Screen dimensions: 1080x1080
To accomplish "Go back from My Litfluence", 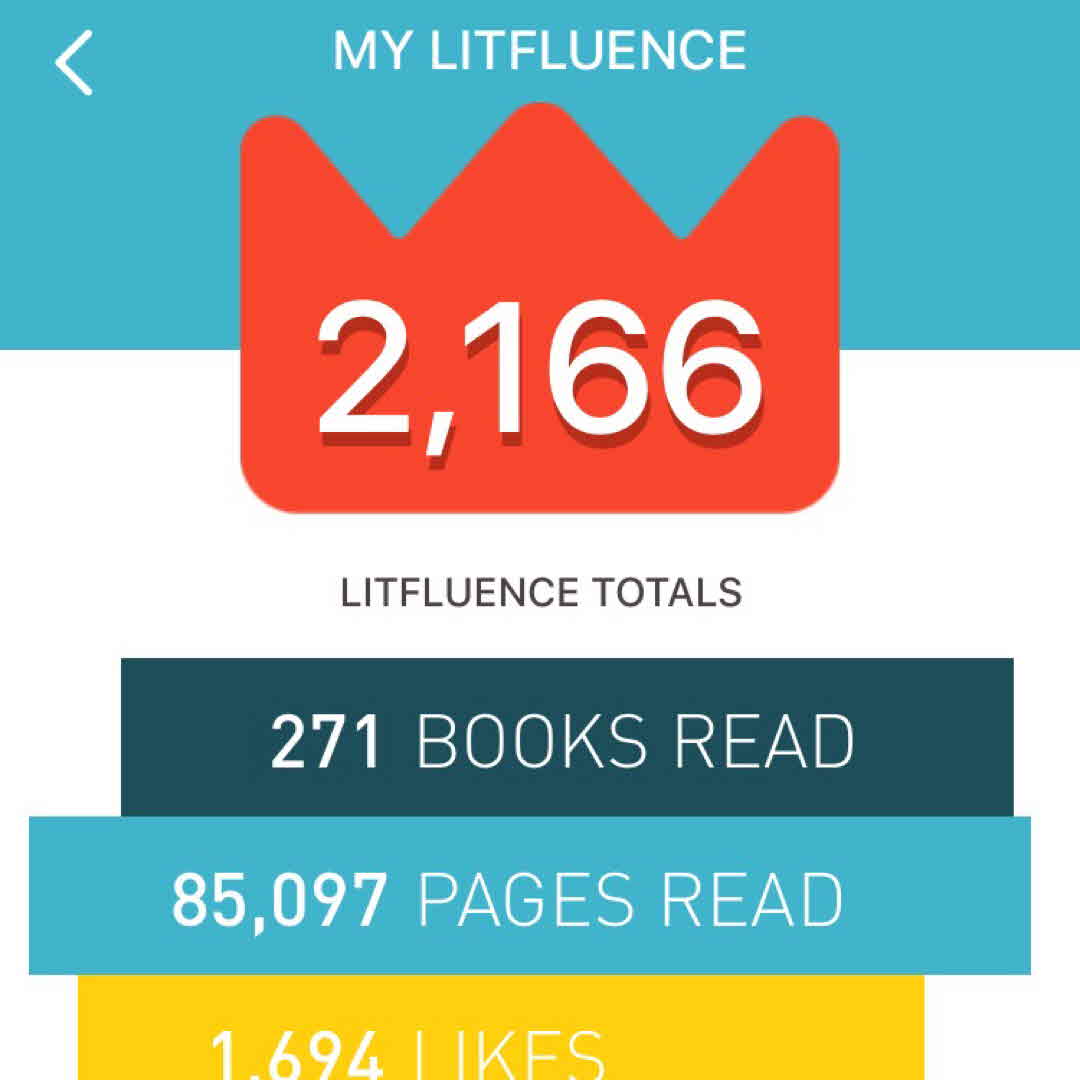I will pos(73,62).
